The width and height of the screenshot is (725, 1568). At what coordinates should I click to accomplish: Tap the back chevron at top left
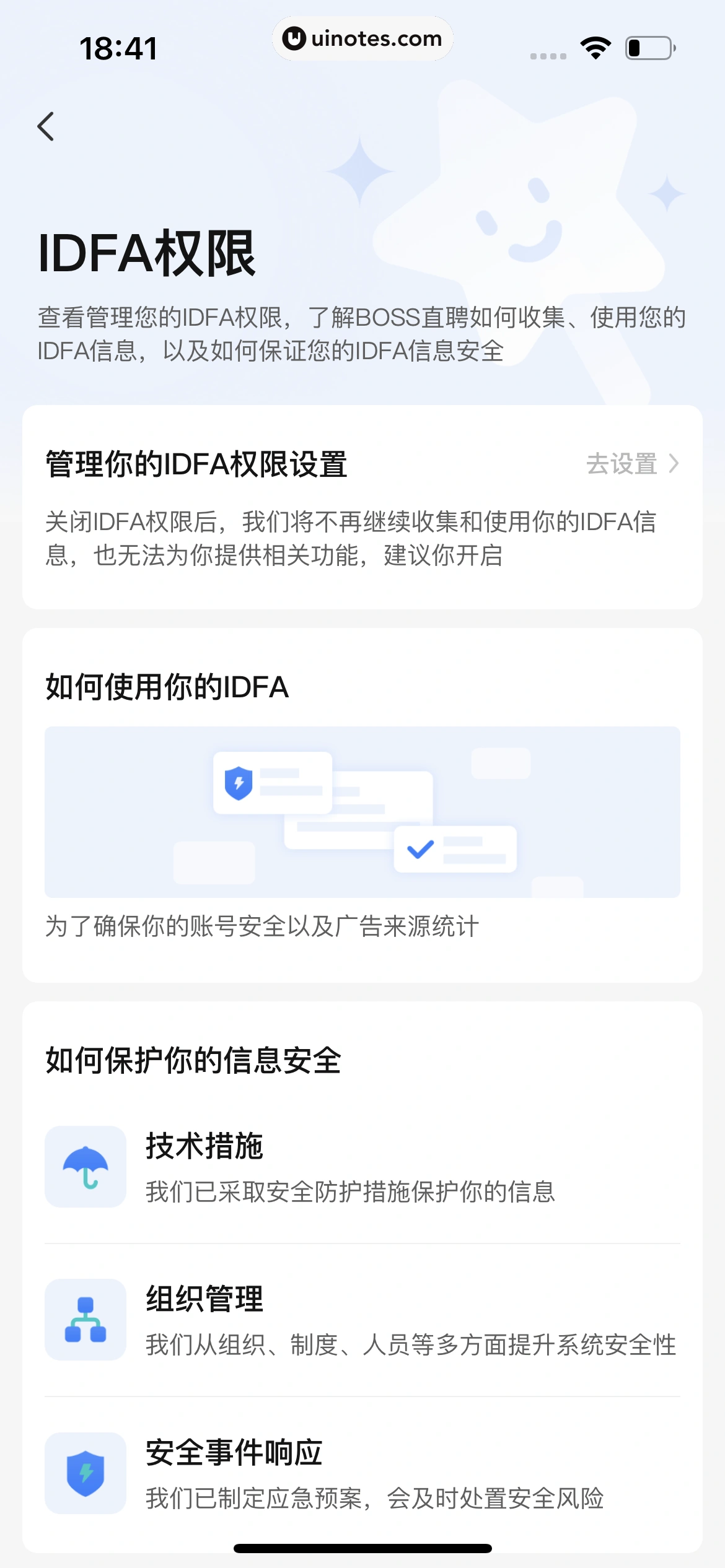pos(45,126)
